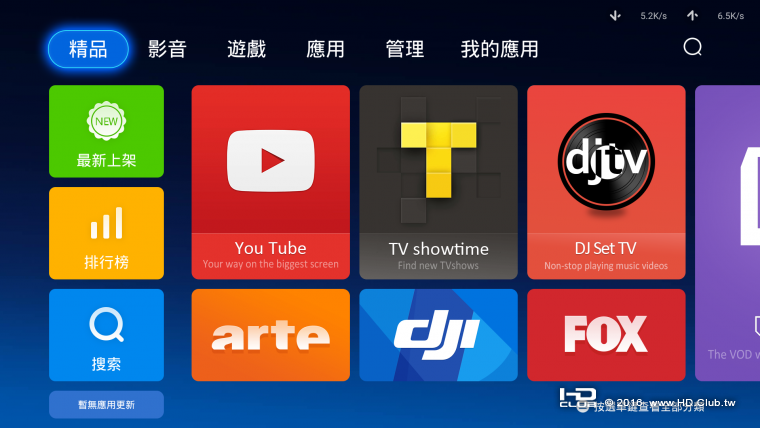The image size is (760, 428).
Task: Tap the blue 搜索 tile
Action: (106, 335)
